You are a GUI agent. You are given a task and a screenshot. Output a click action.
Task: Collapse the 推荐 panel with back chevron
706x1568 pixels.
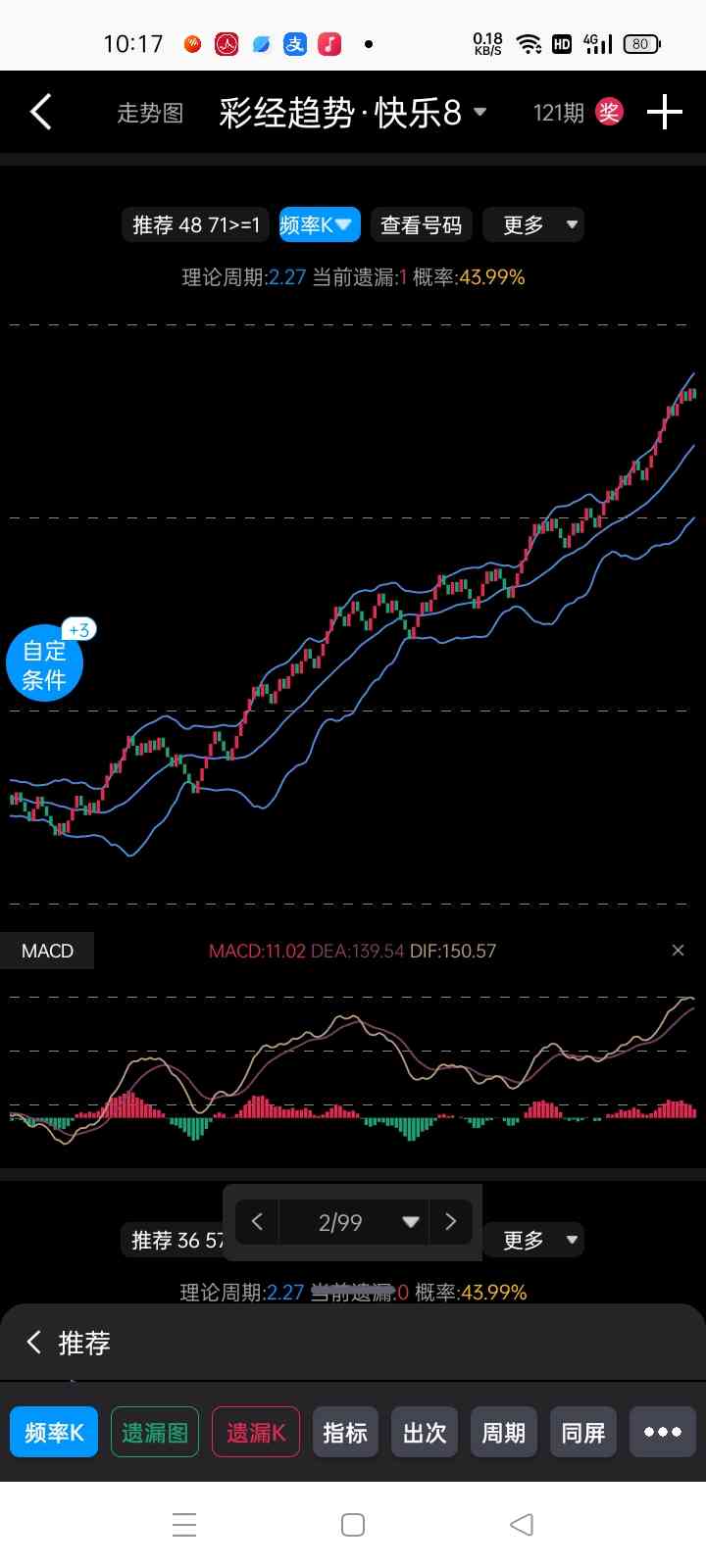tap(34, 1343)
